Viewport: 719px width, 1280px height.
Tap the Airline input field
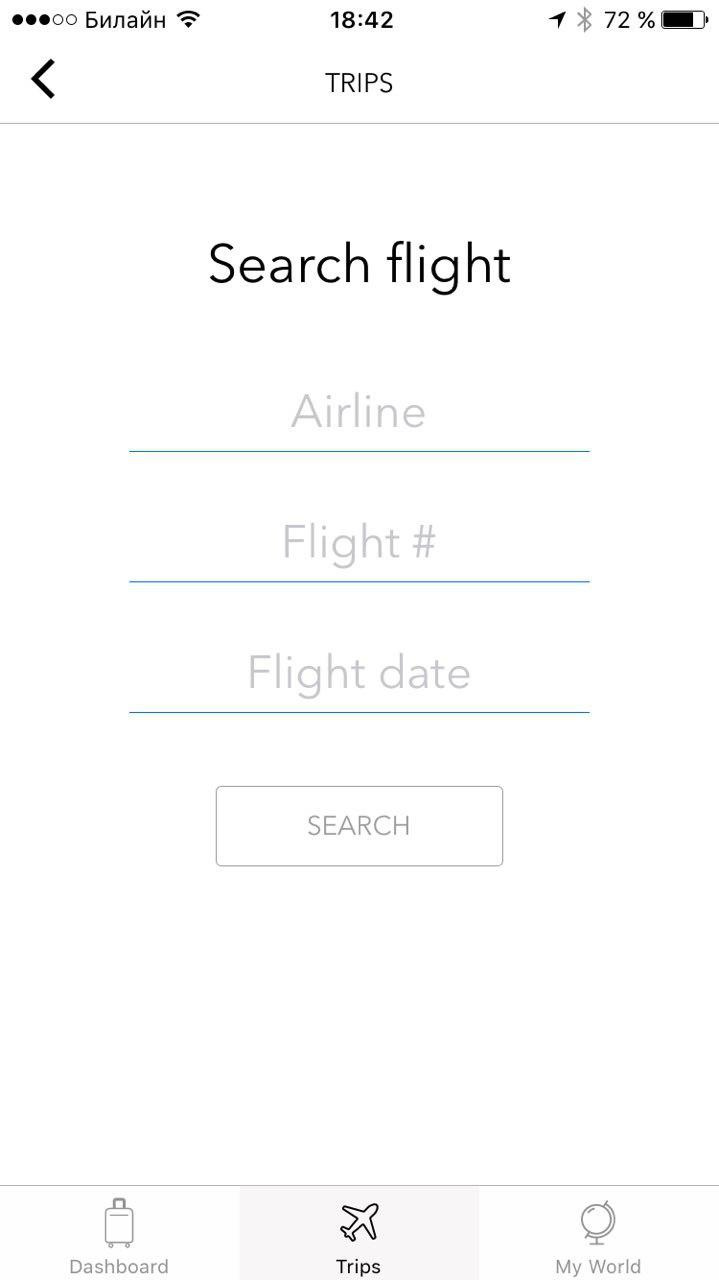click(x=359, y=413)
